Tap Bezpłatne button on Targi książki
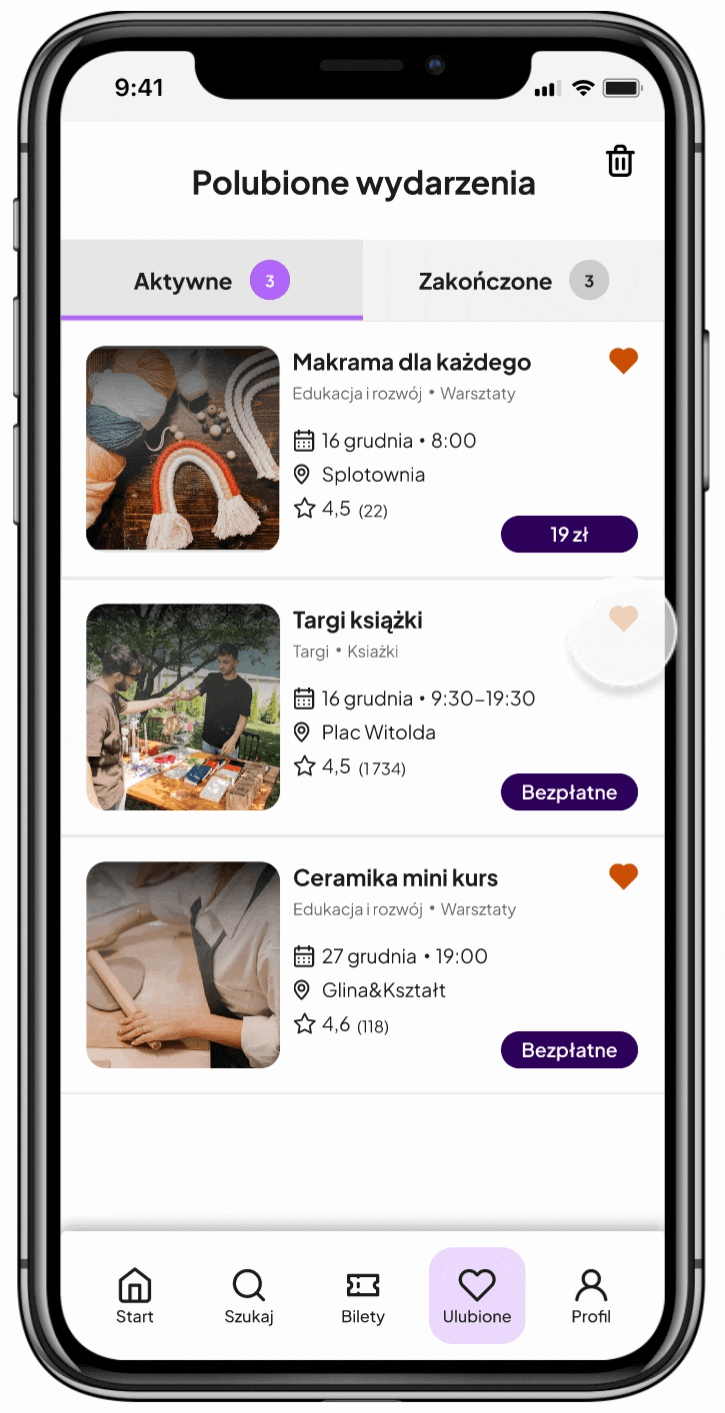This screenshot has height=1413, width=725. click(x=569, y=792)
